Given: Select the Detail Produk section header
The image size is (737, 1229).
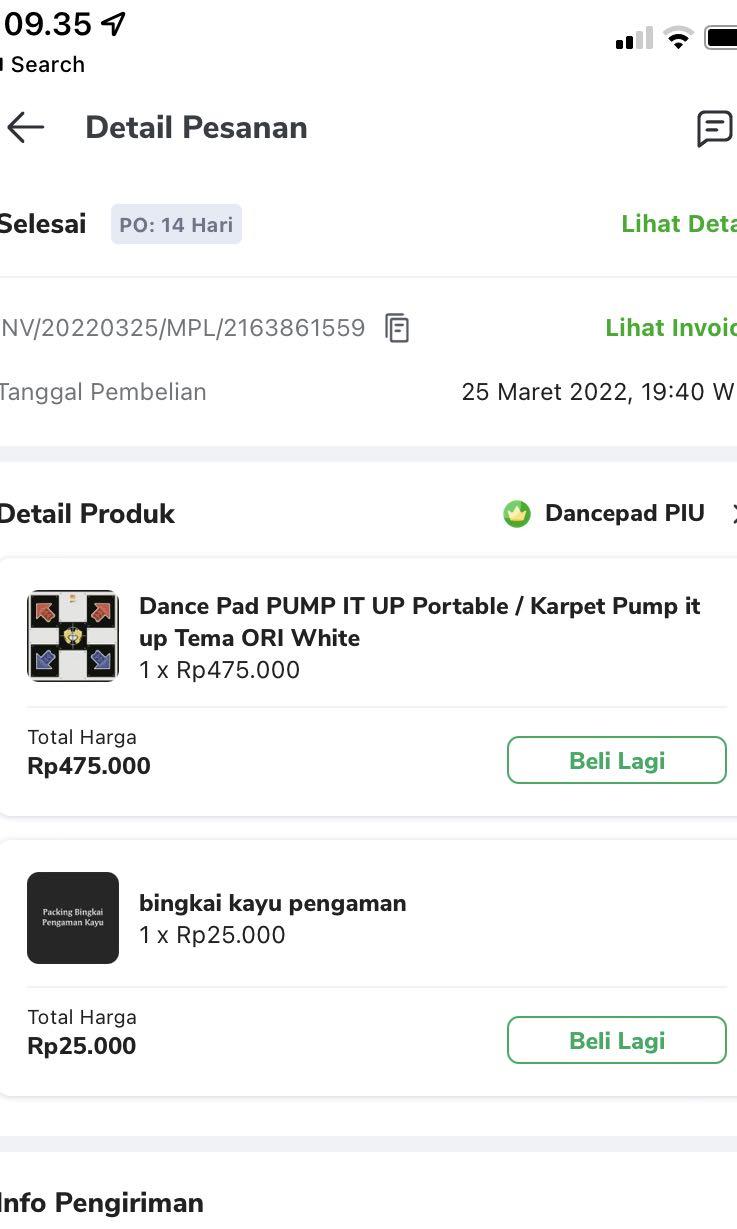Looking at the screenshot, I should click(87, 513).
